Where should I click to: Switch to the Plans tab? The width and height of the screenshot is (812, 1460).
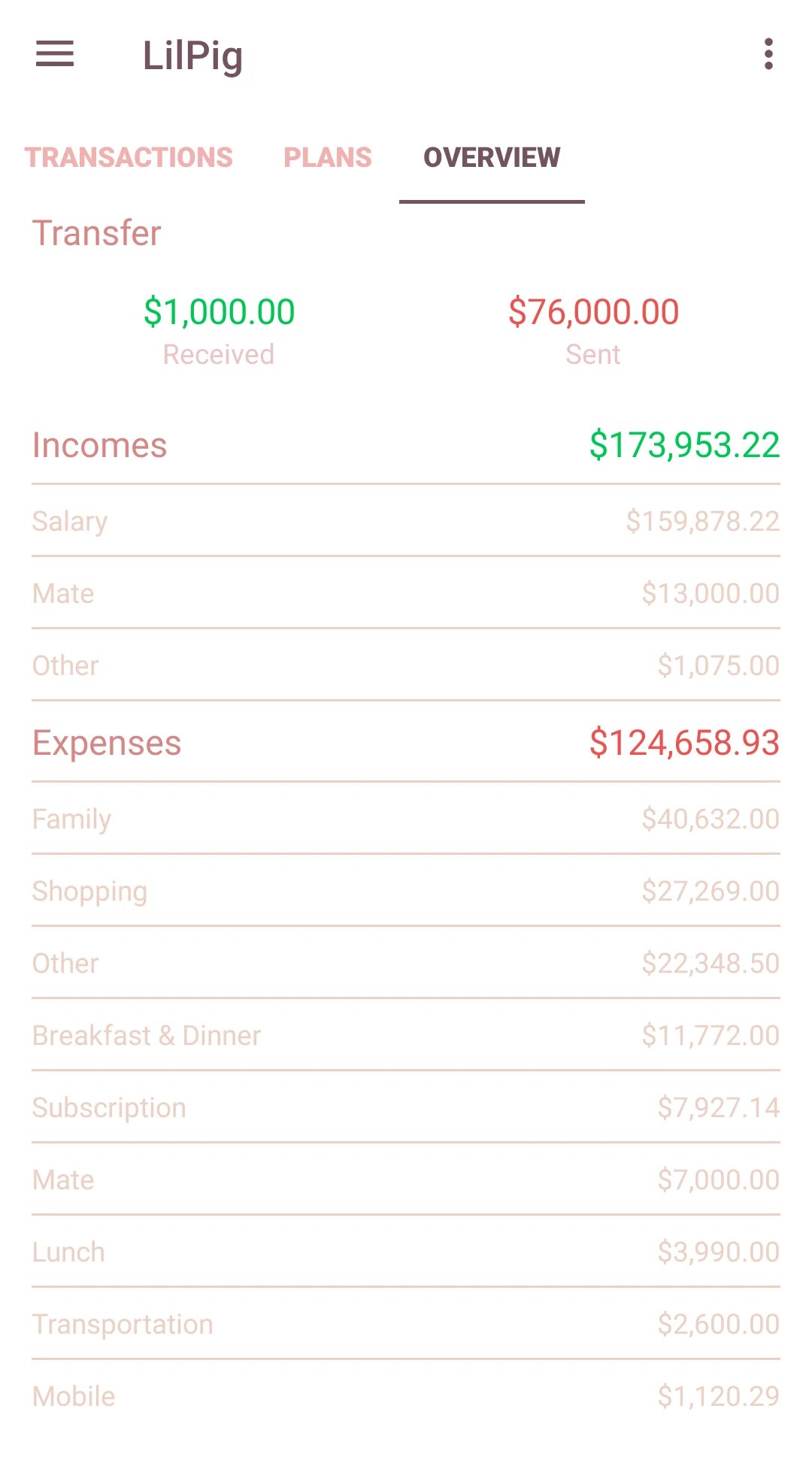pyautogui.click(x=328, y=157)
